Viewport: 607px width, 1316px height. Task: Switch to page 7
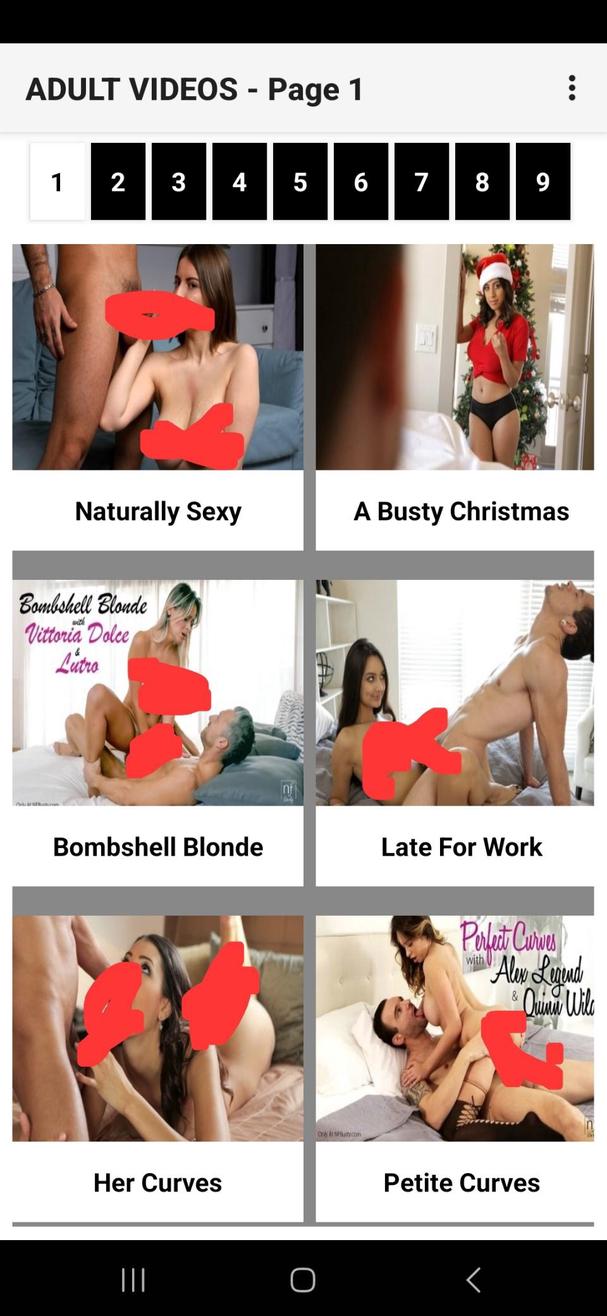tap(421, 182)
